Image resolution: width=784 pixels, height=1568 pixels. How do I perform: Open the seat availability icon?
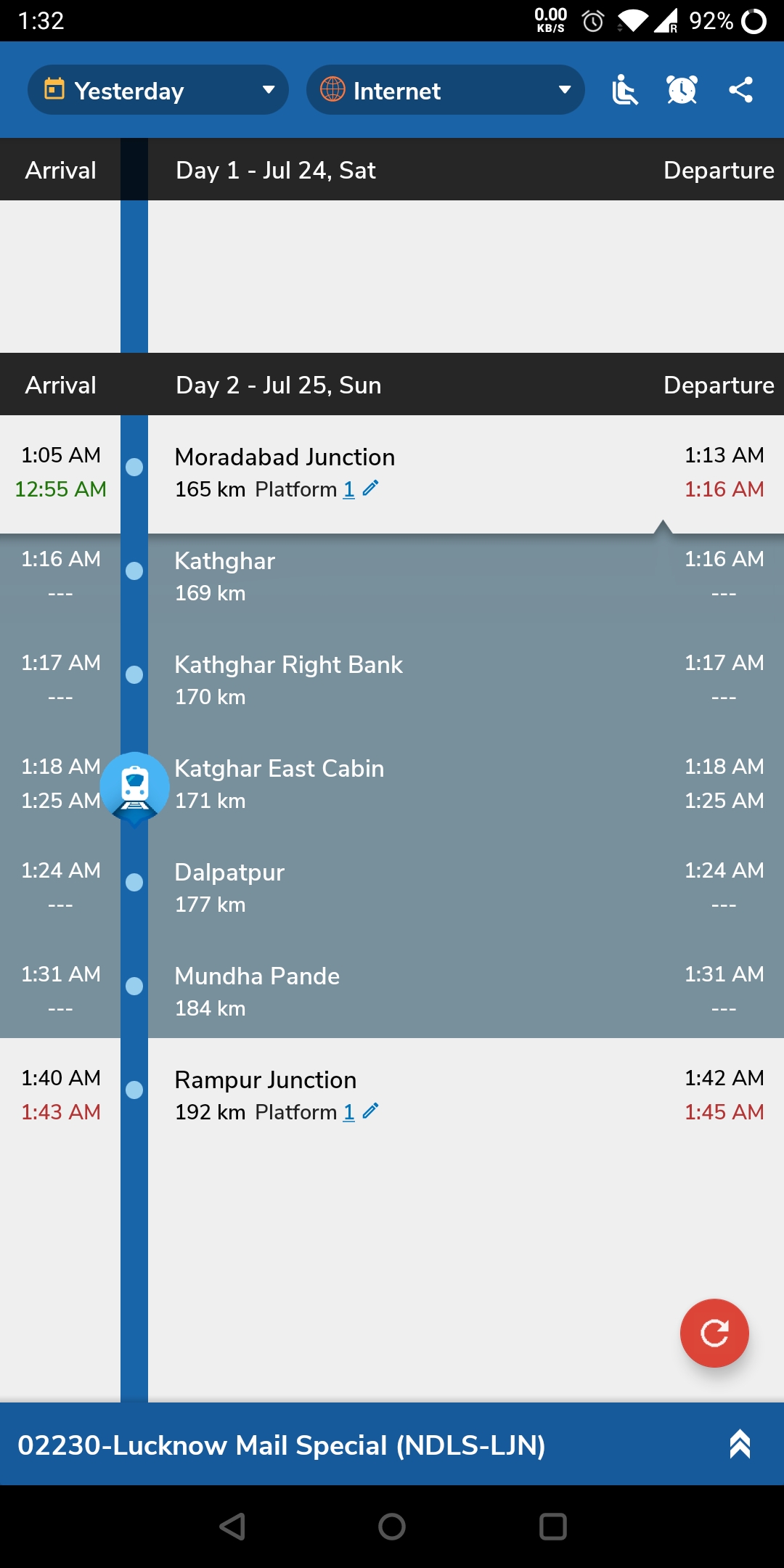624,90
